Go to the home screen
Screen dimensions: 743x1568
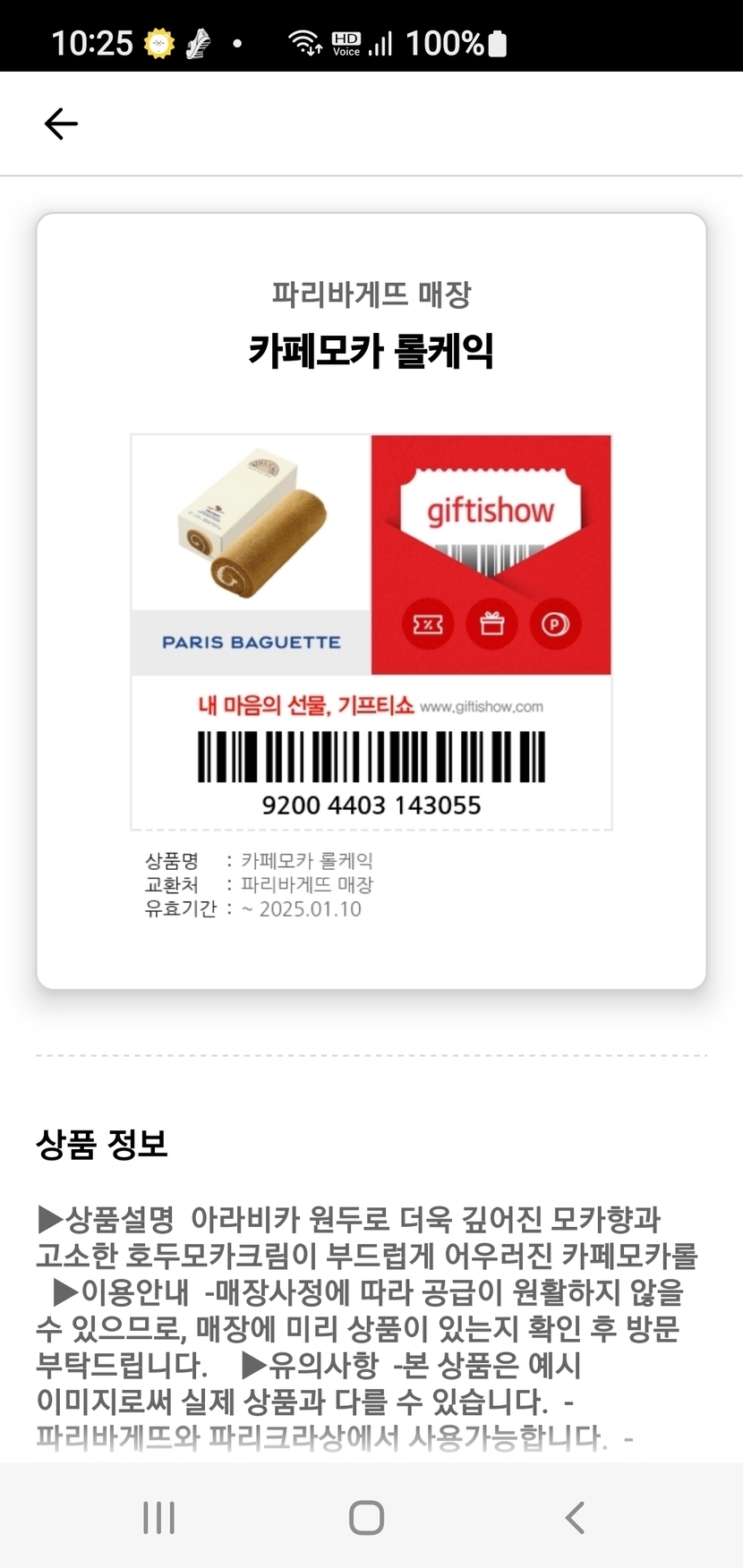366,1517
